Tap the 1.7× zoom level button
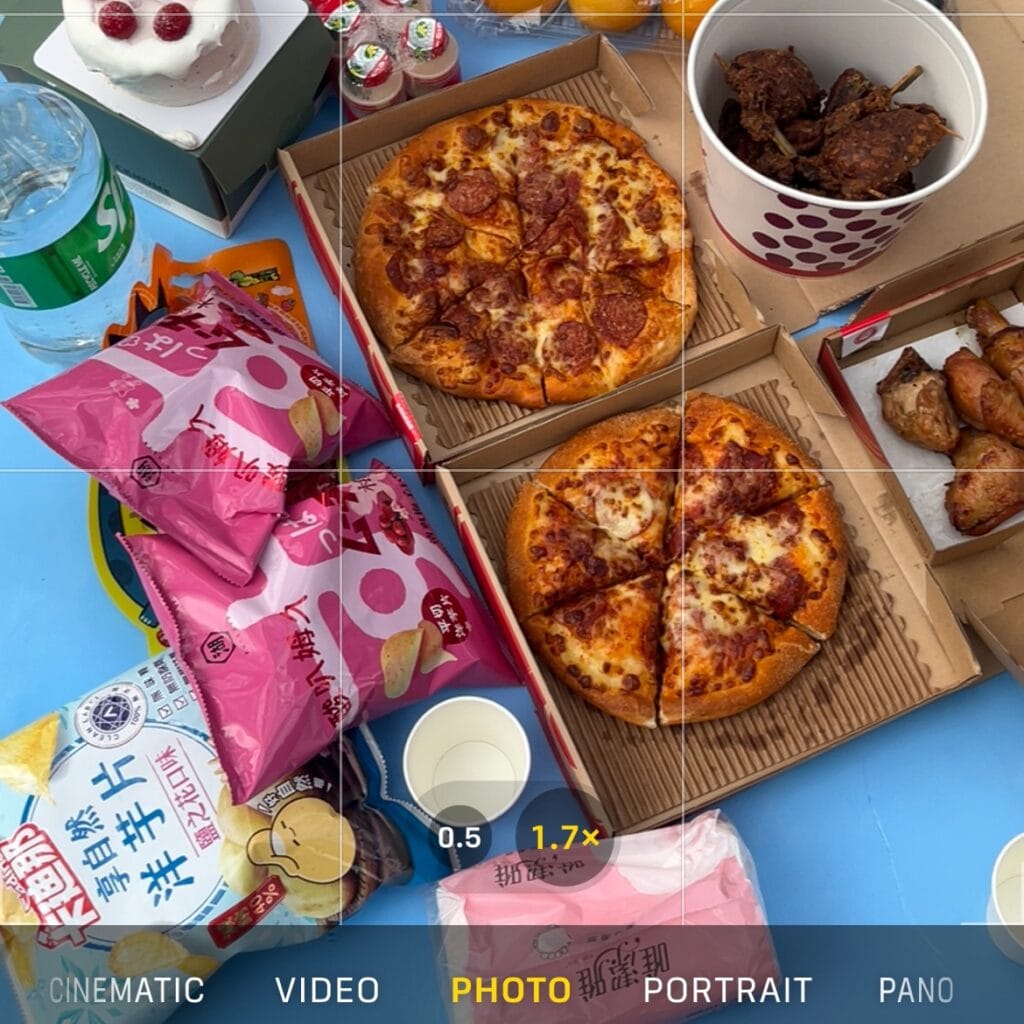 [x=565, y=838]
